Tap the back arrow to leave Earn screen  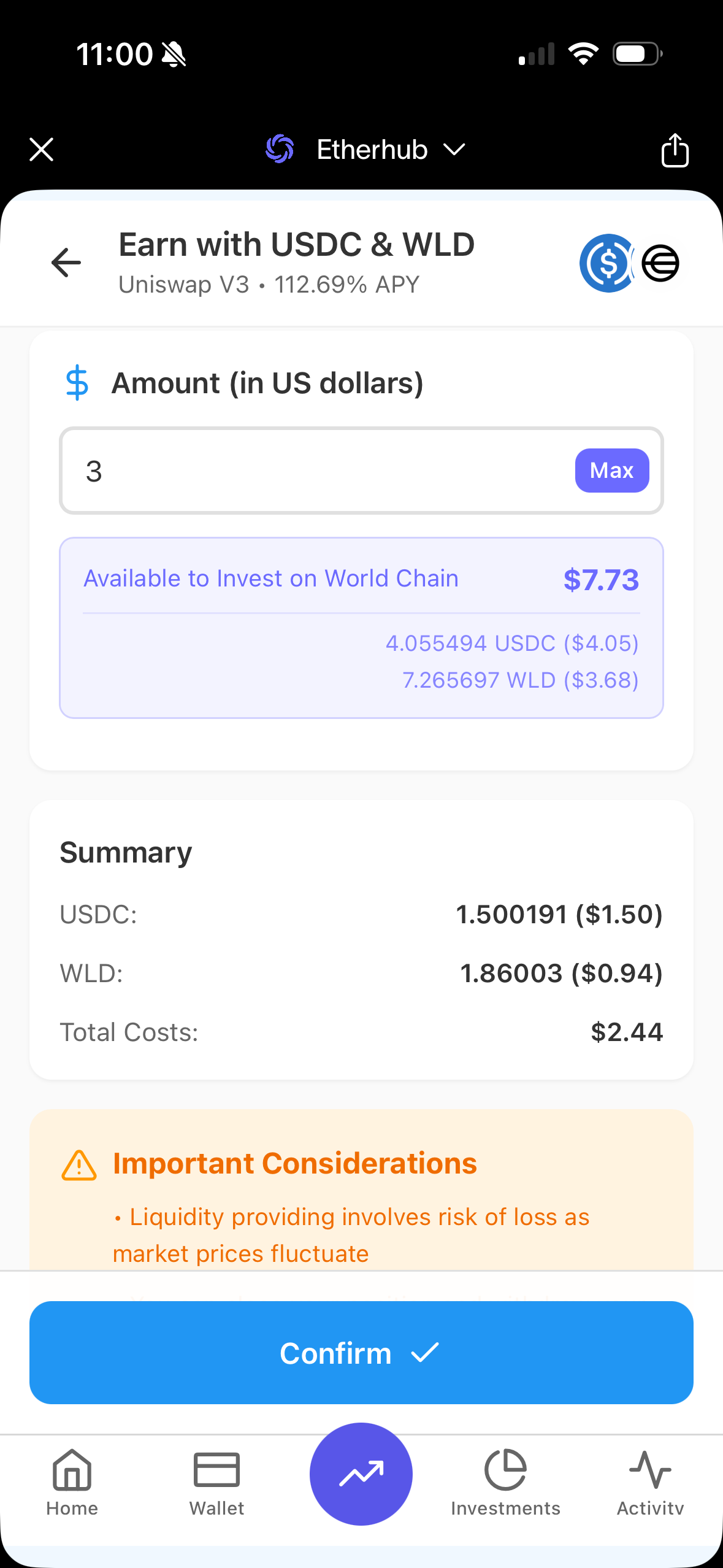point(66,263)
